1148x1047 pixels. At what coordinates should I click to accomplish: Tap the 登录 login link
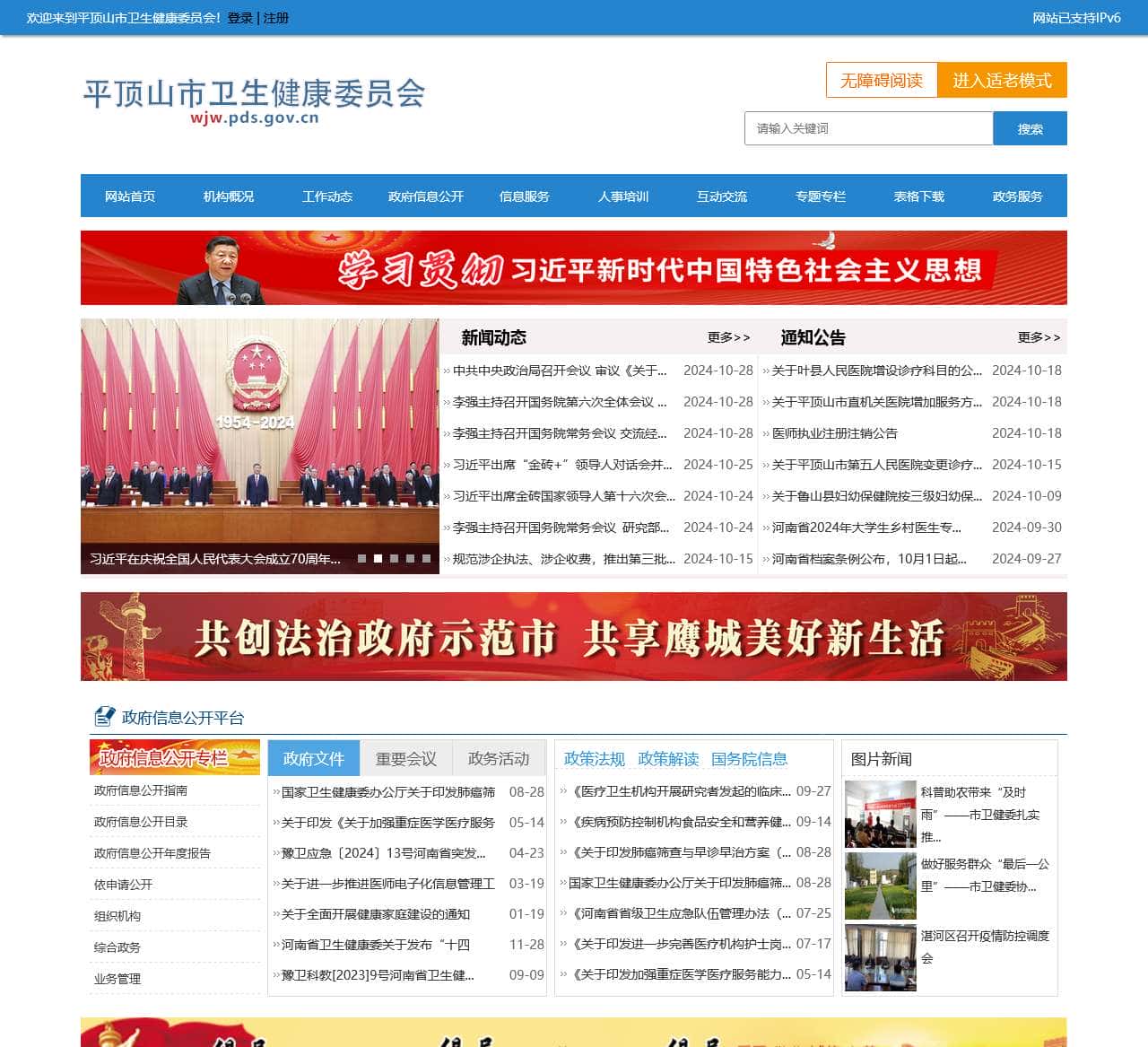239,18
